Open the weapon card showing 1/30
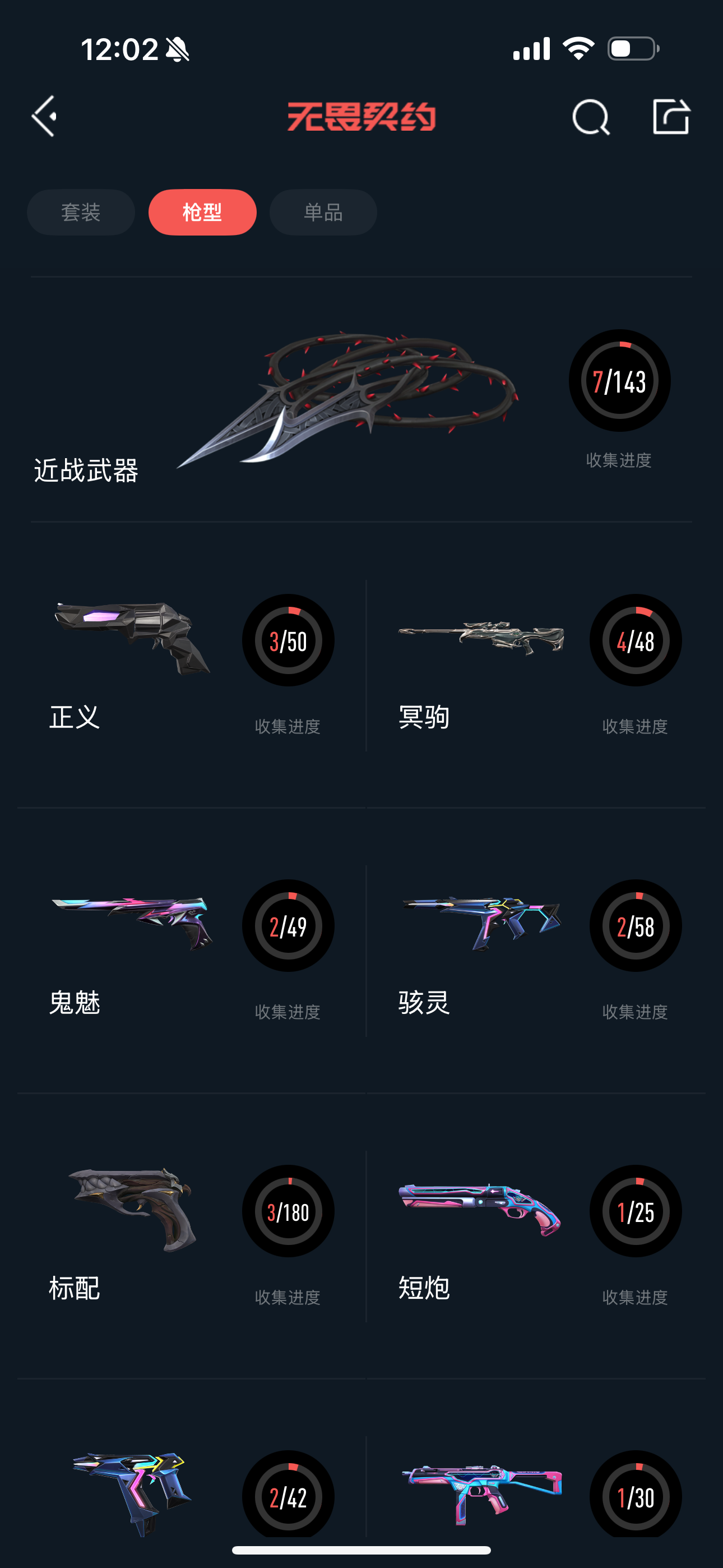723x1568 pixels. tap(538, 1491)
